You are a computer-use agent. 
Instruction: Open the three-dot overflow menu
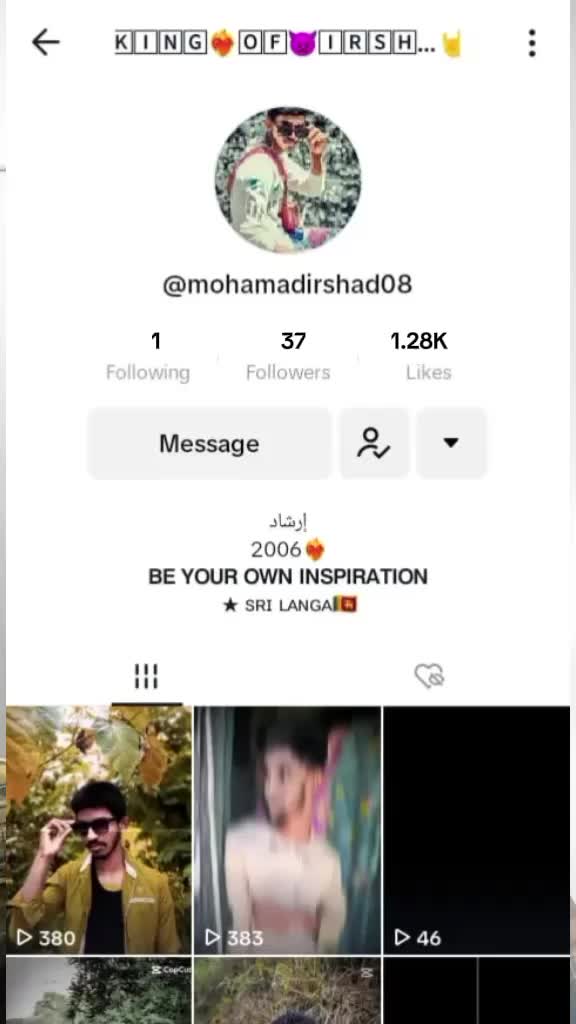click(x=532, y=43)
